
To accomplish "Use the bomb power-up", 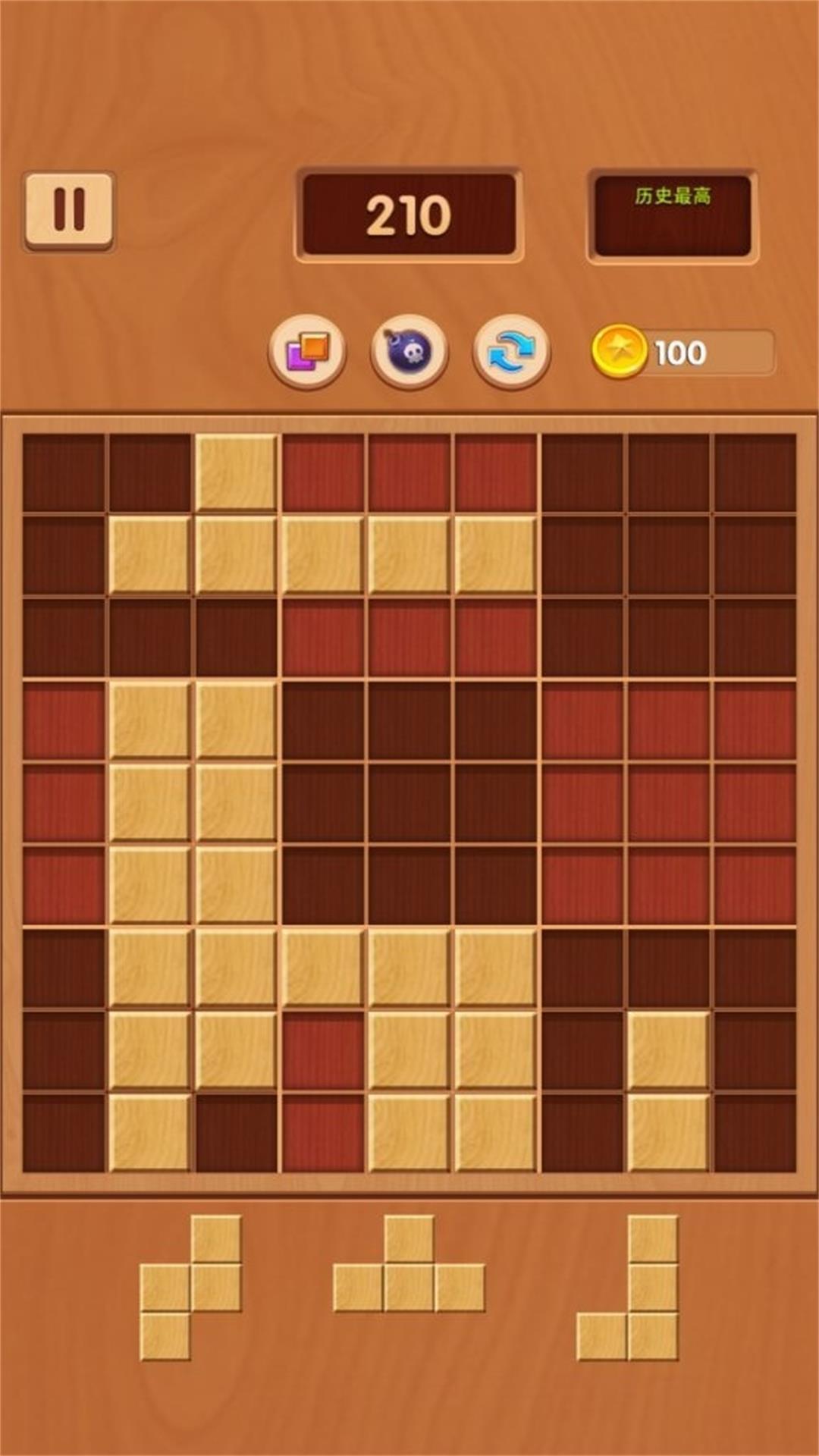I will [x=409, y=352].
